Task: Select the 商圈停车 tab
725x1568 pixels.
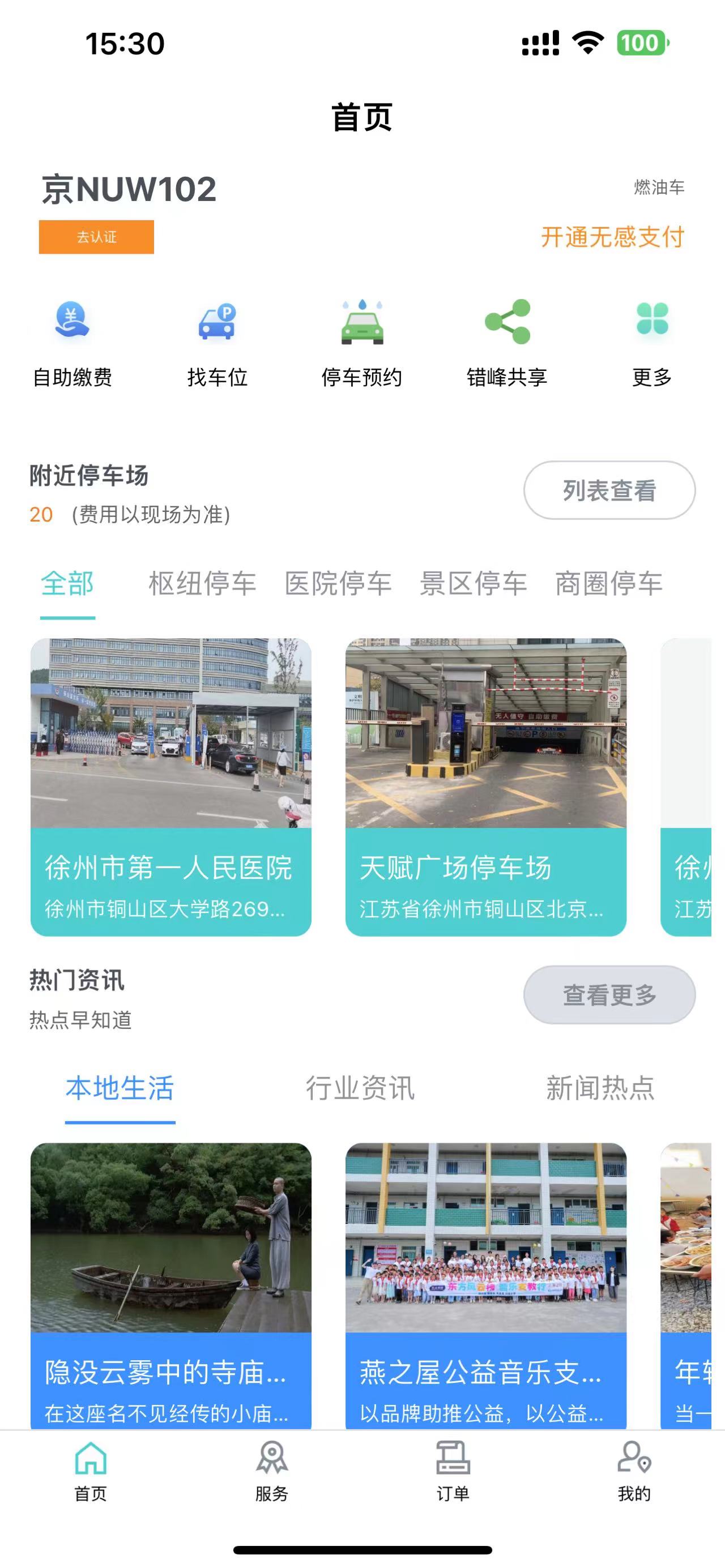Action: (x=609, y=584)
